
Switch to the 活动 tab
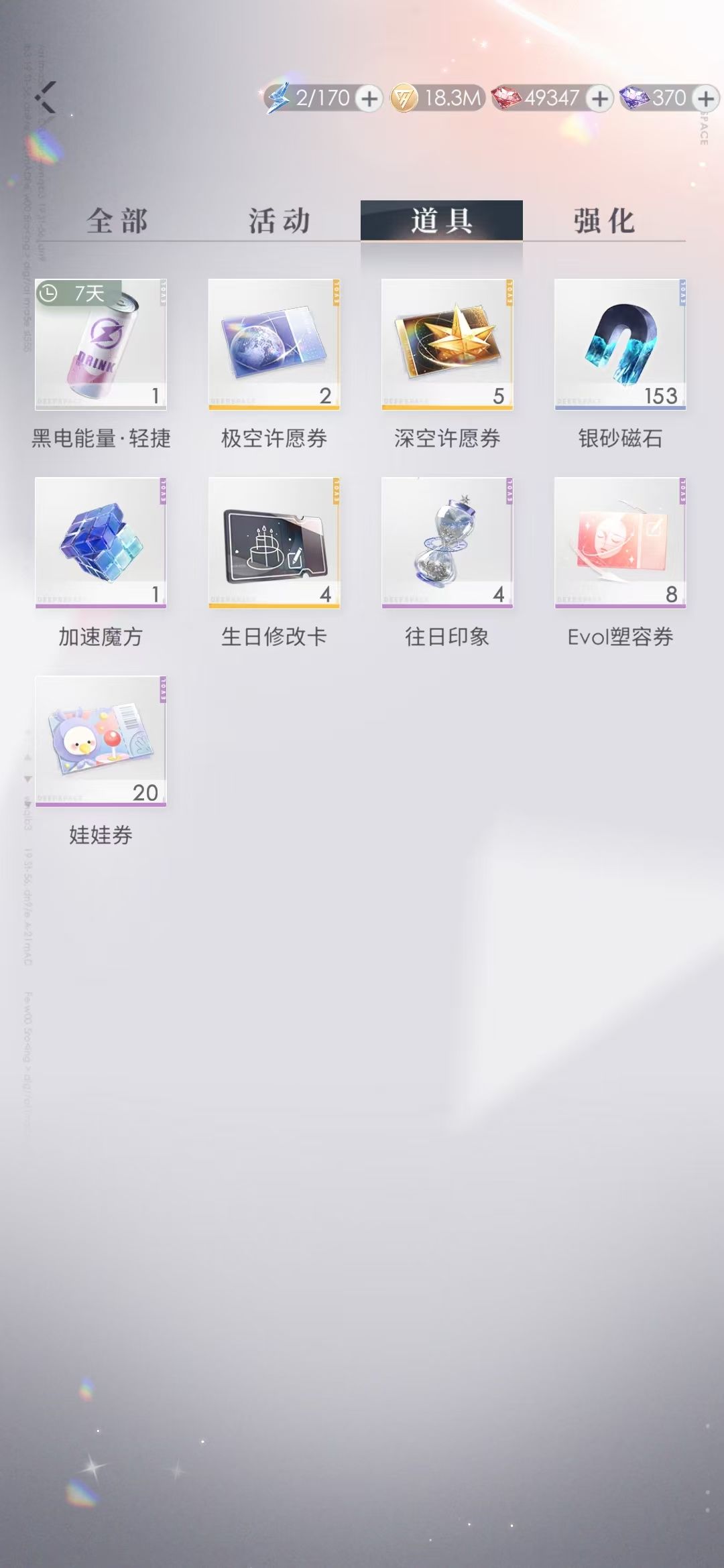pyautogui.click(x=280, y=220)
